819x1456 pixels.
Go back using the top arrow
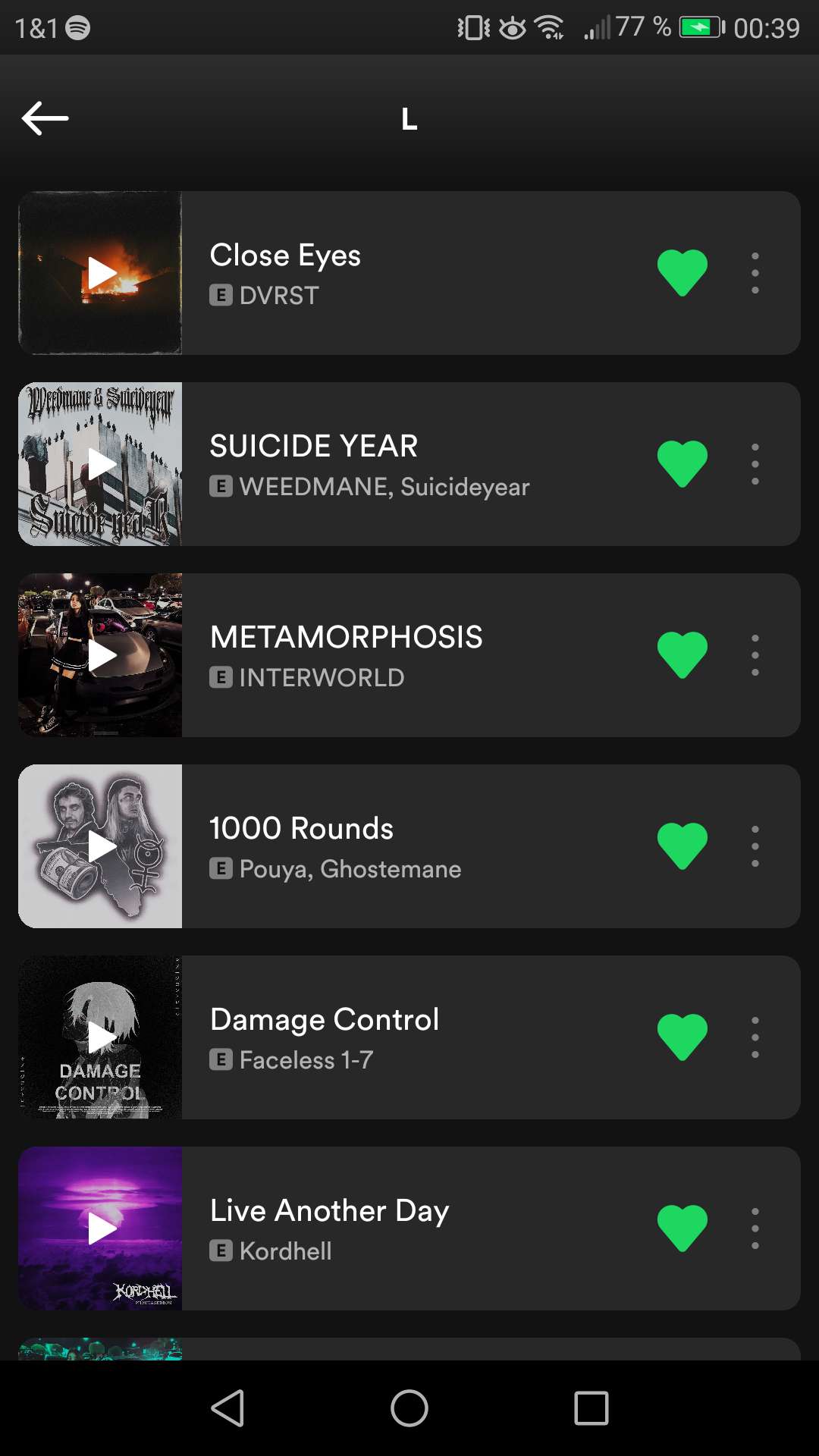[45, 118]
